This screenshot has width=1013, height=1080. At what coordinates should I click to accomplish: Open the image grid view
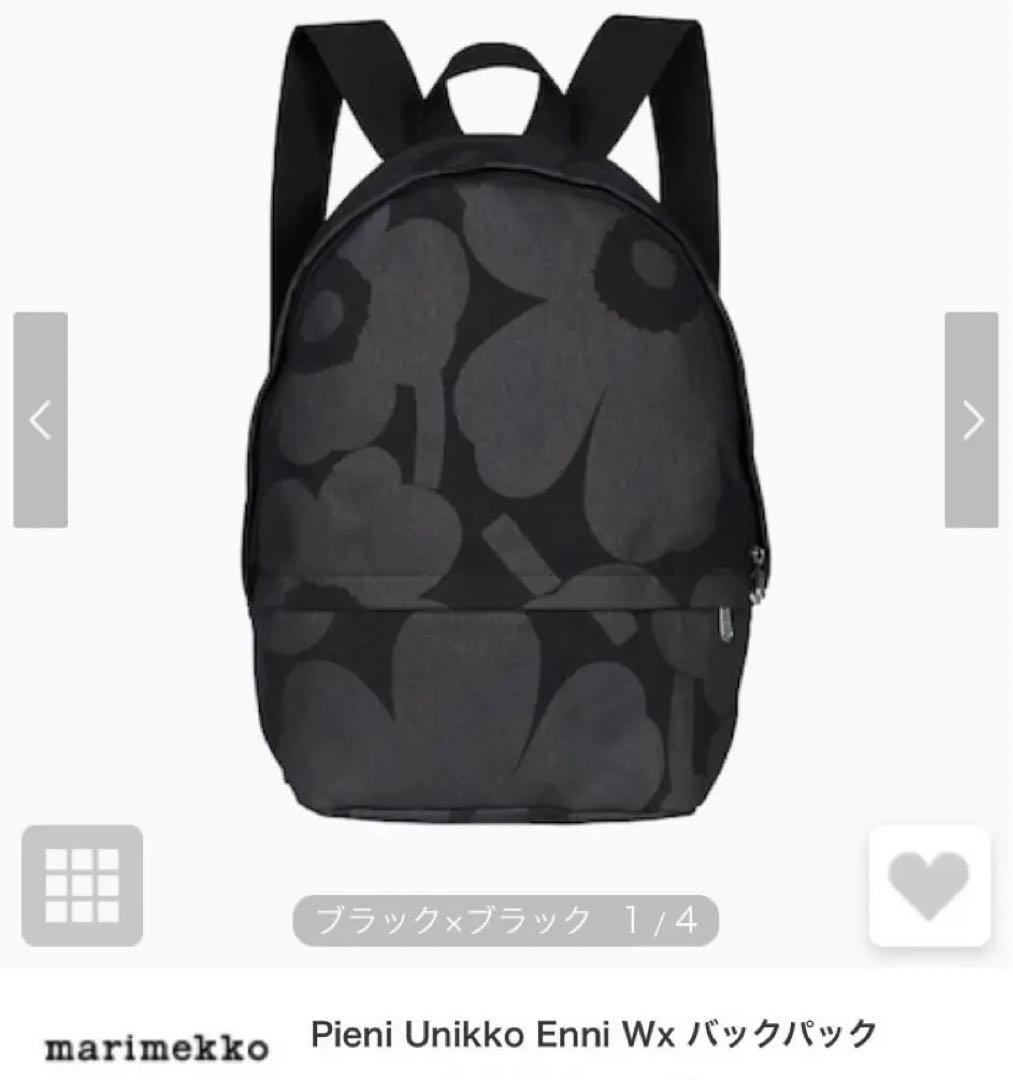click(82, 885)
